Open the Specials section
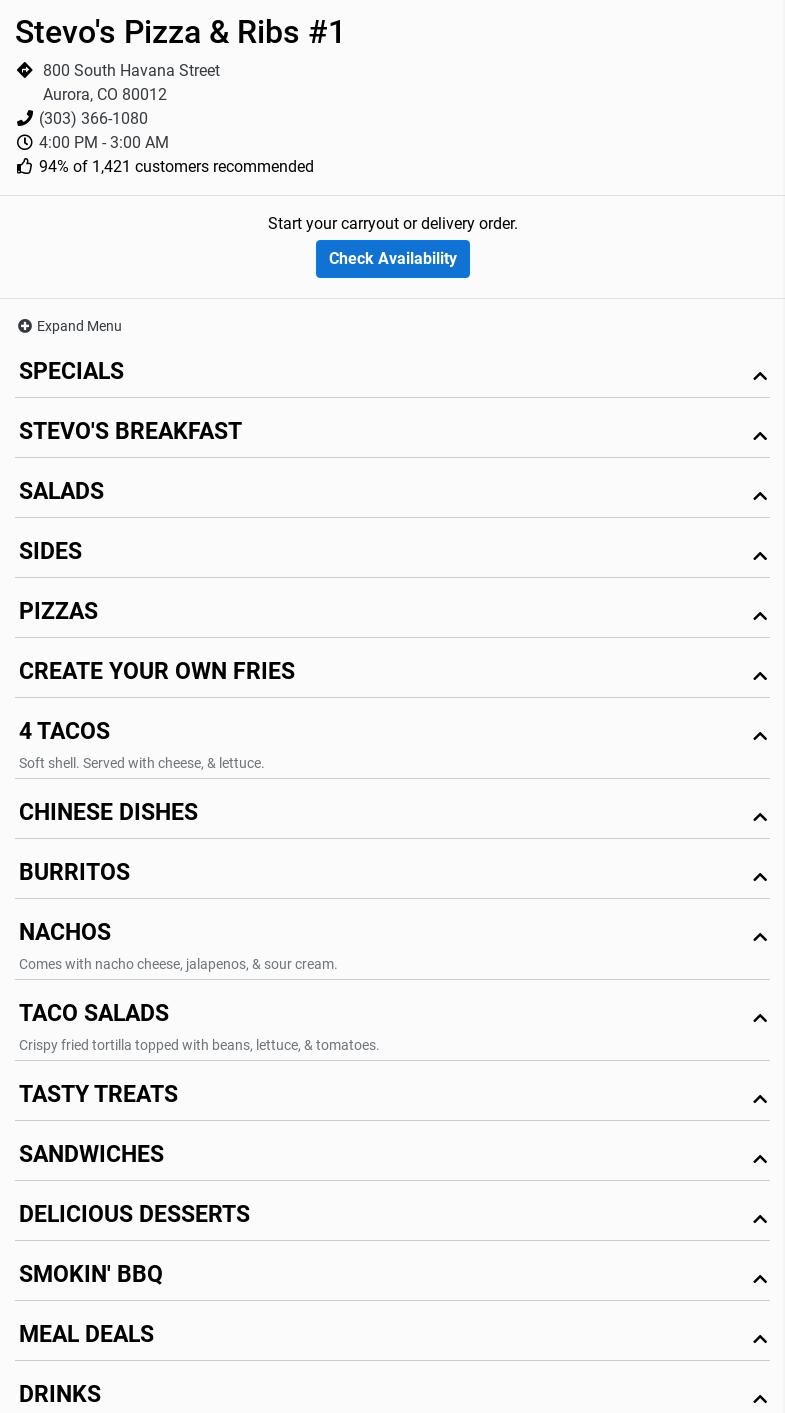 click(x=392, y=372)
